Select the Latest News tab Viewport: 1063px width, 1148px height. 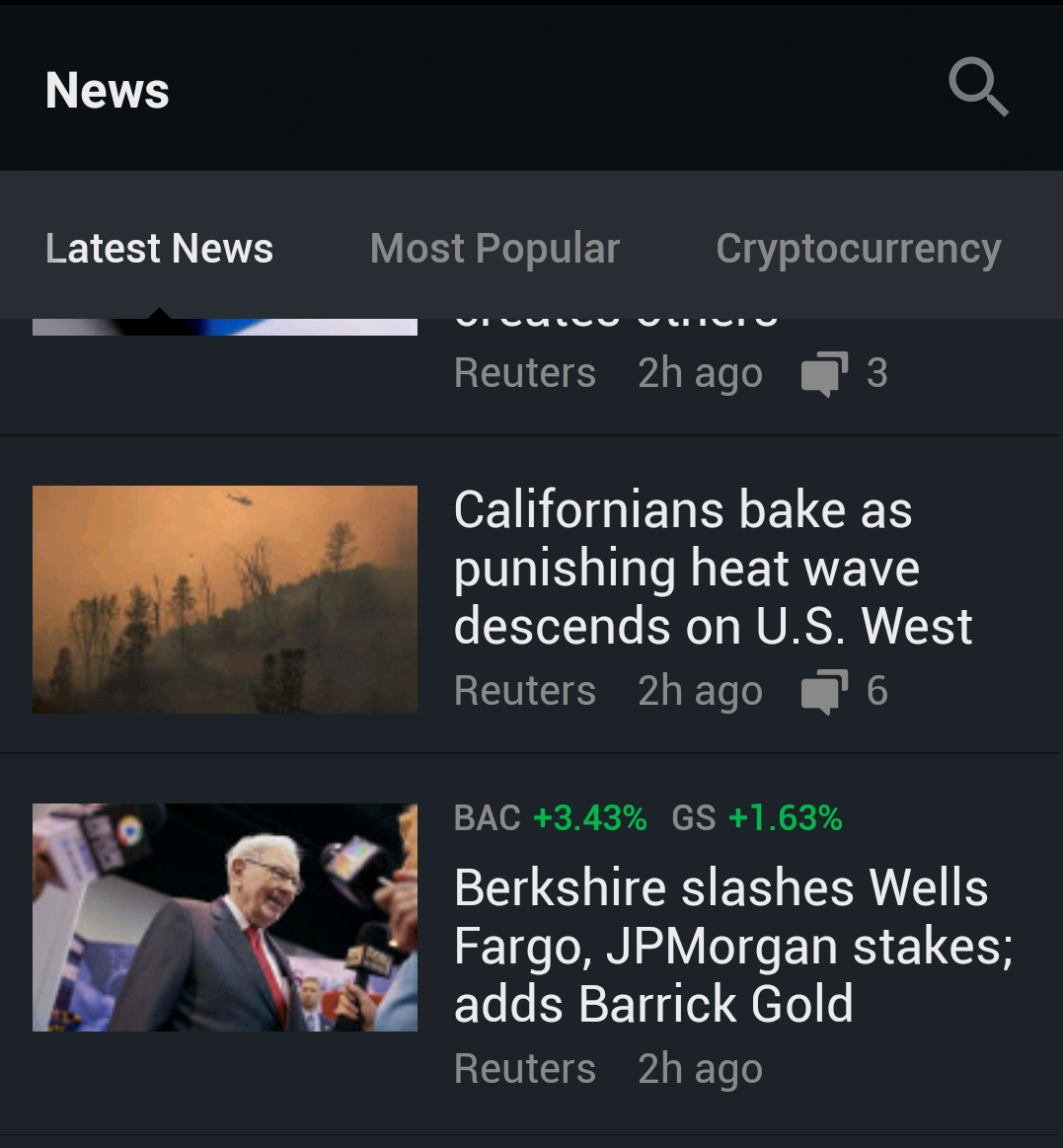[159, 248]
